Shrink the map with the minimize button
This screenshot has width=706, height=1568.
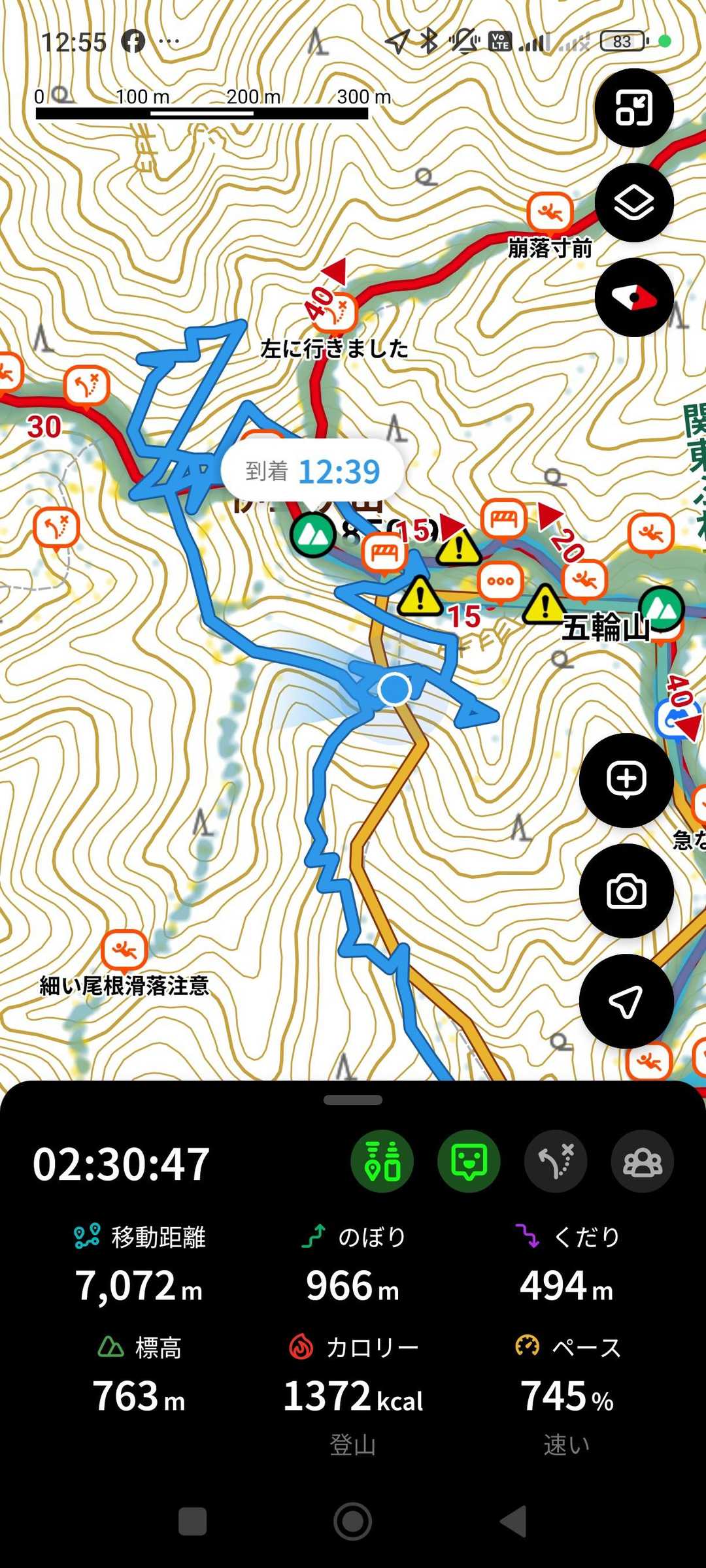pyautogui.click(x=633, y=108)
